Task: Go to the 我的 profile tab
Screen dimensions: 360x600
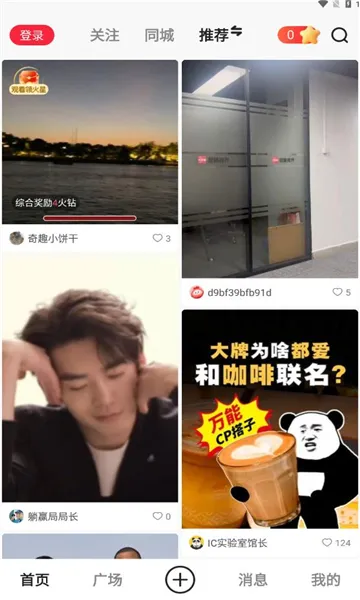Action: click(x=326, y=580)
